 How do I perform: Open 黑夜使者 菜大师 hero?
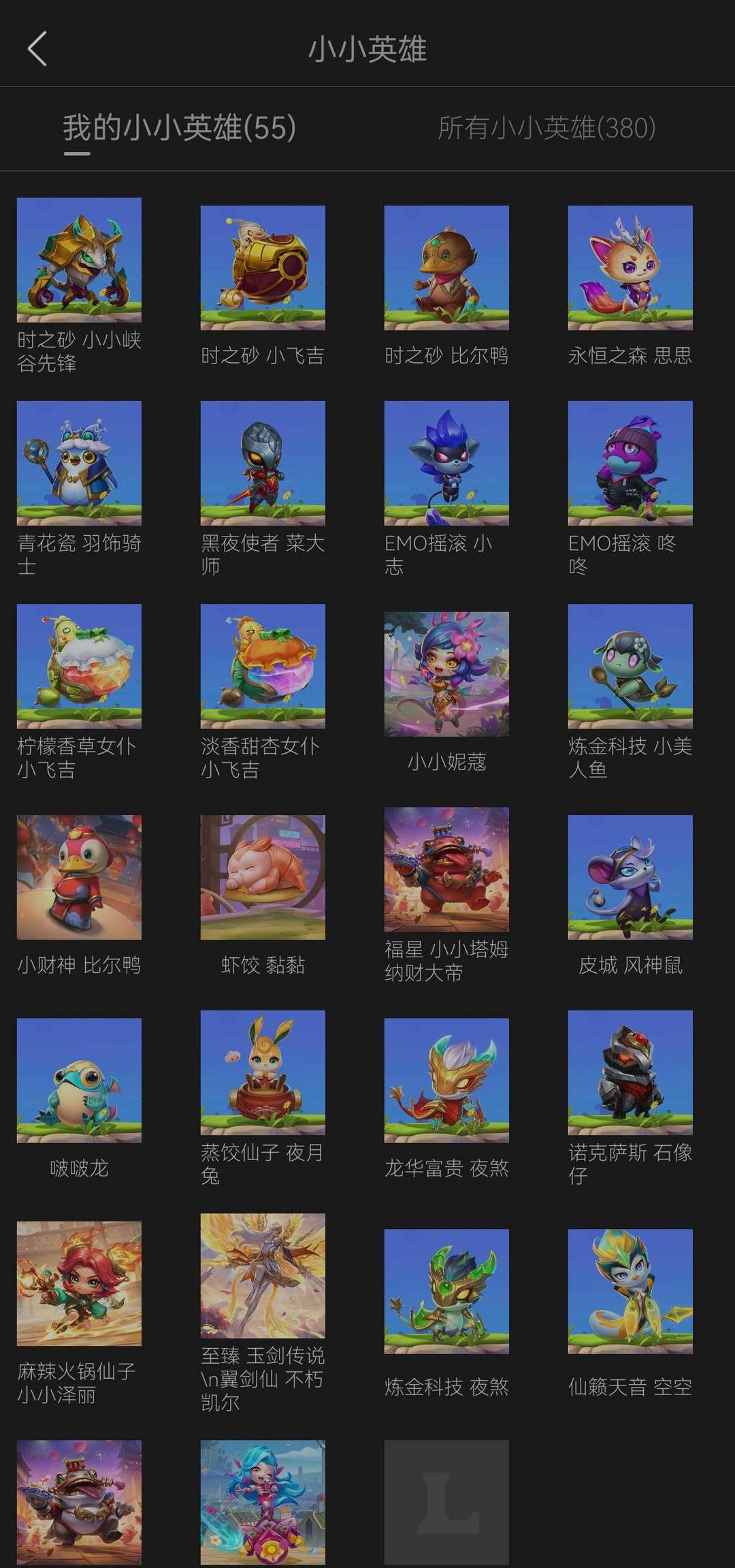click(263, 463)
